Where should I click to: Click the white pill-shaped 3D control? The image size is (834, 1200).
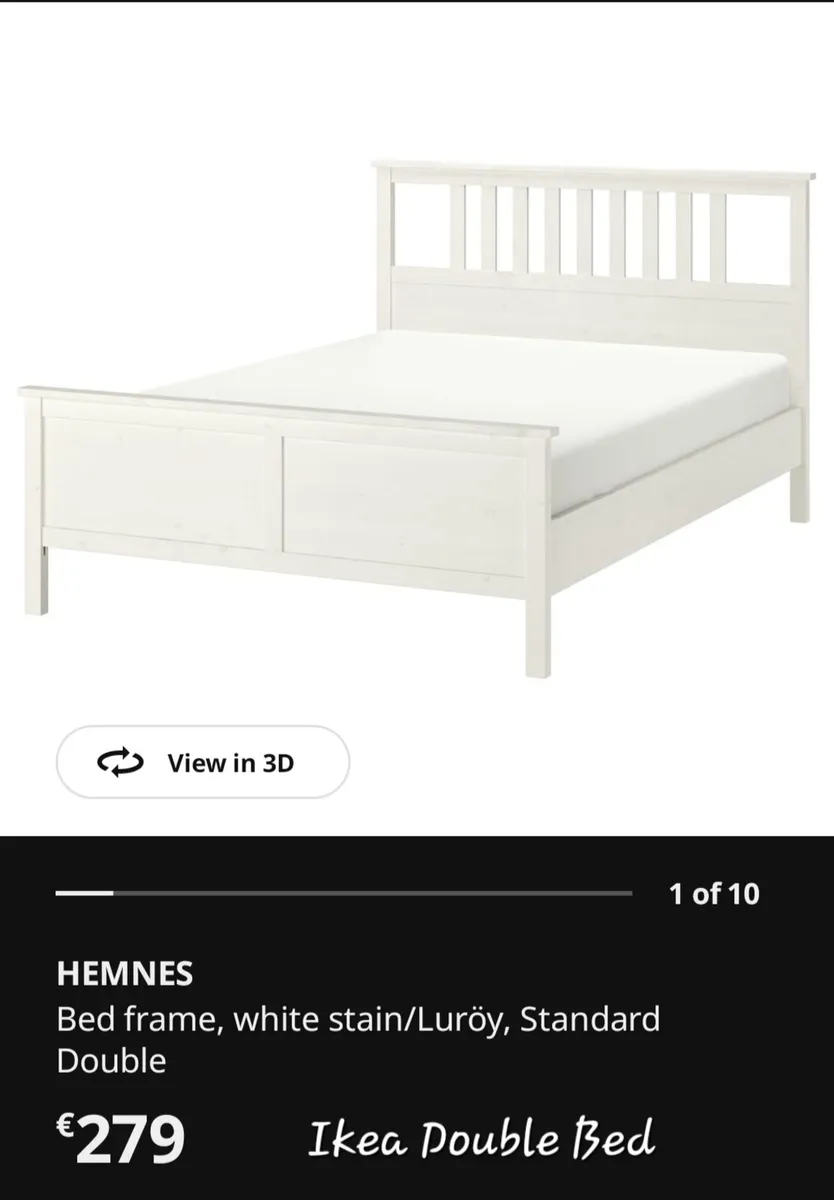tap(203, 762)
